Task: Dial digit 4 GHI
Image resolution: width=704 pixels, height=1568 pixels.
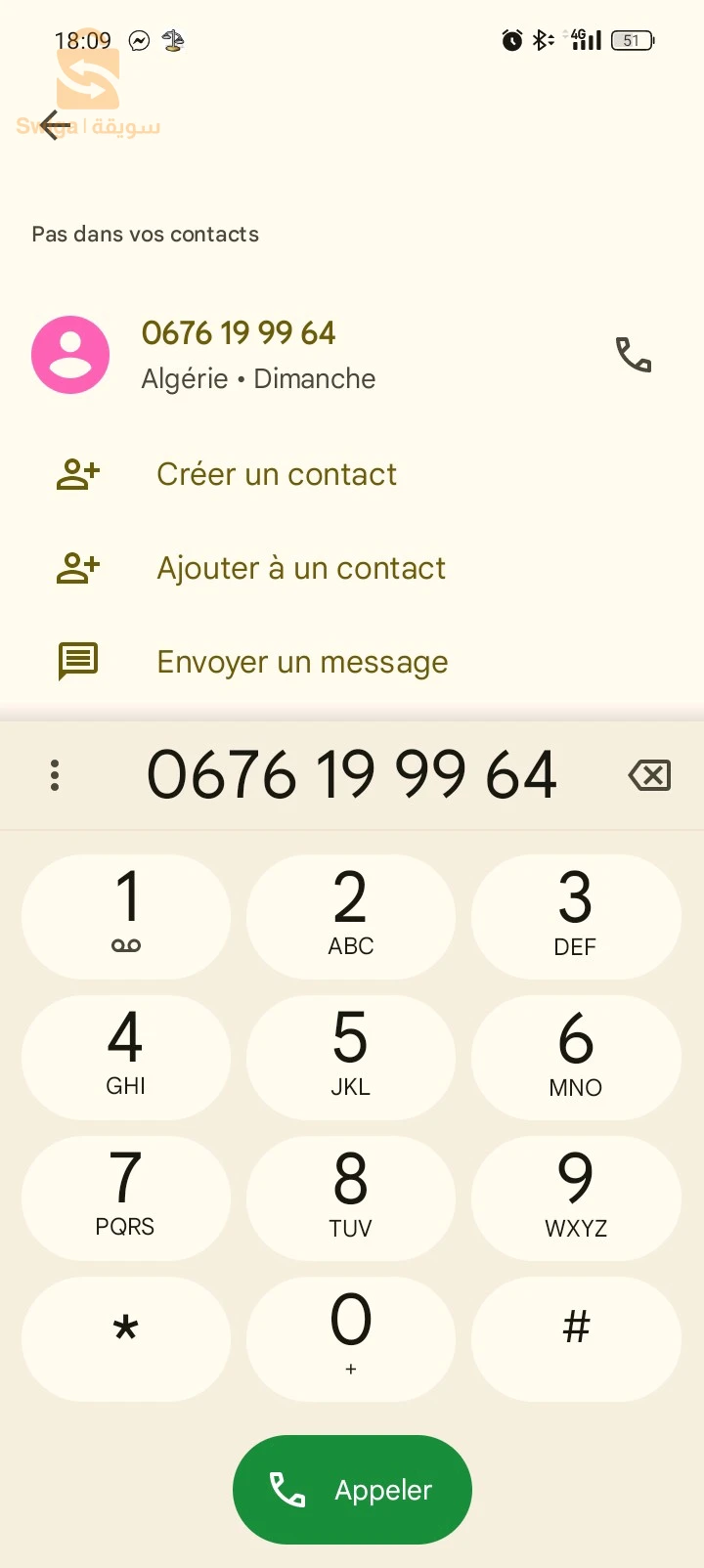Action: click(126, 1058)
